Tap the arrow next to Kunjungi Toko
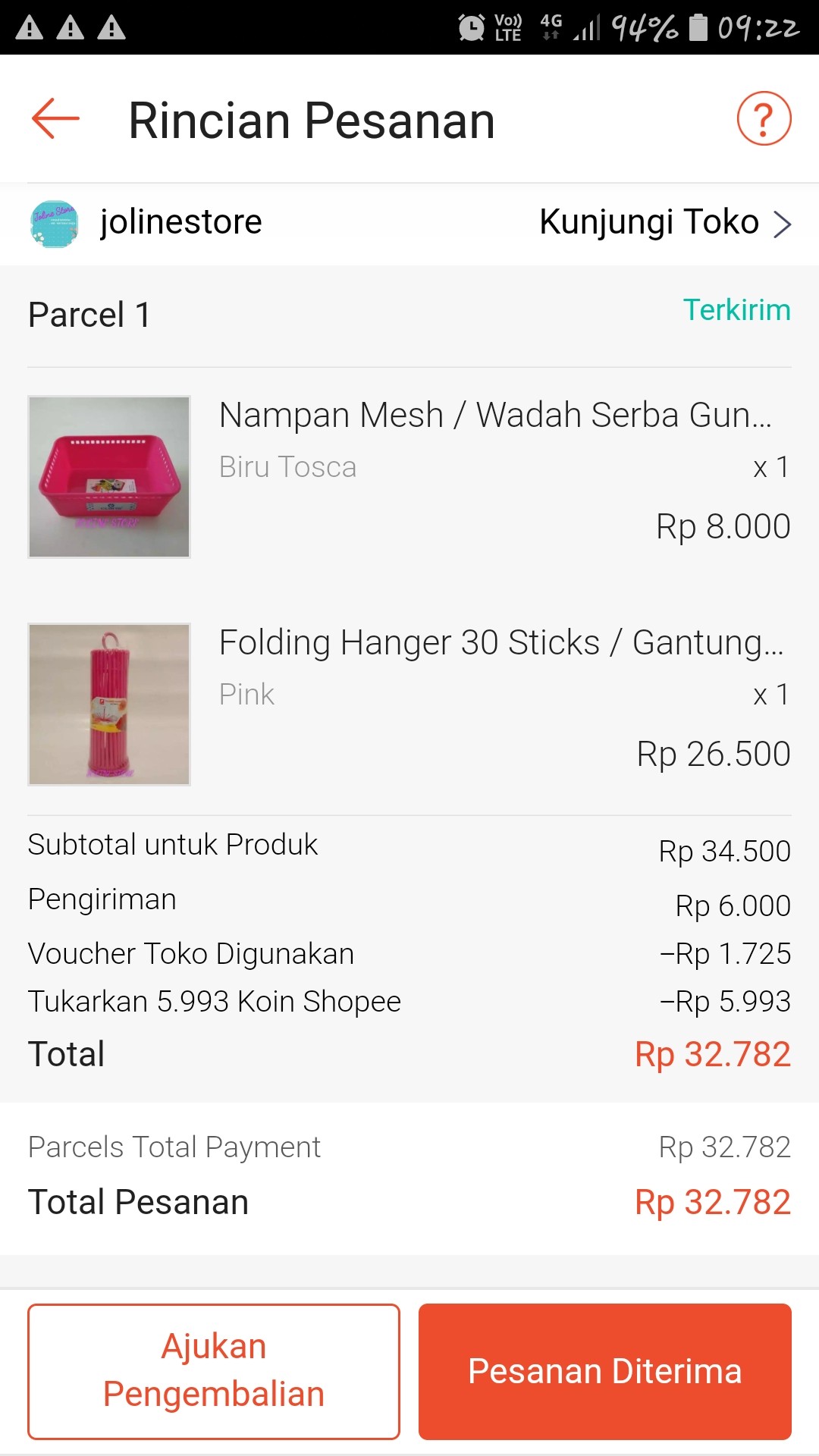 pos(783,222)
